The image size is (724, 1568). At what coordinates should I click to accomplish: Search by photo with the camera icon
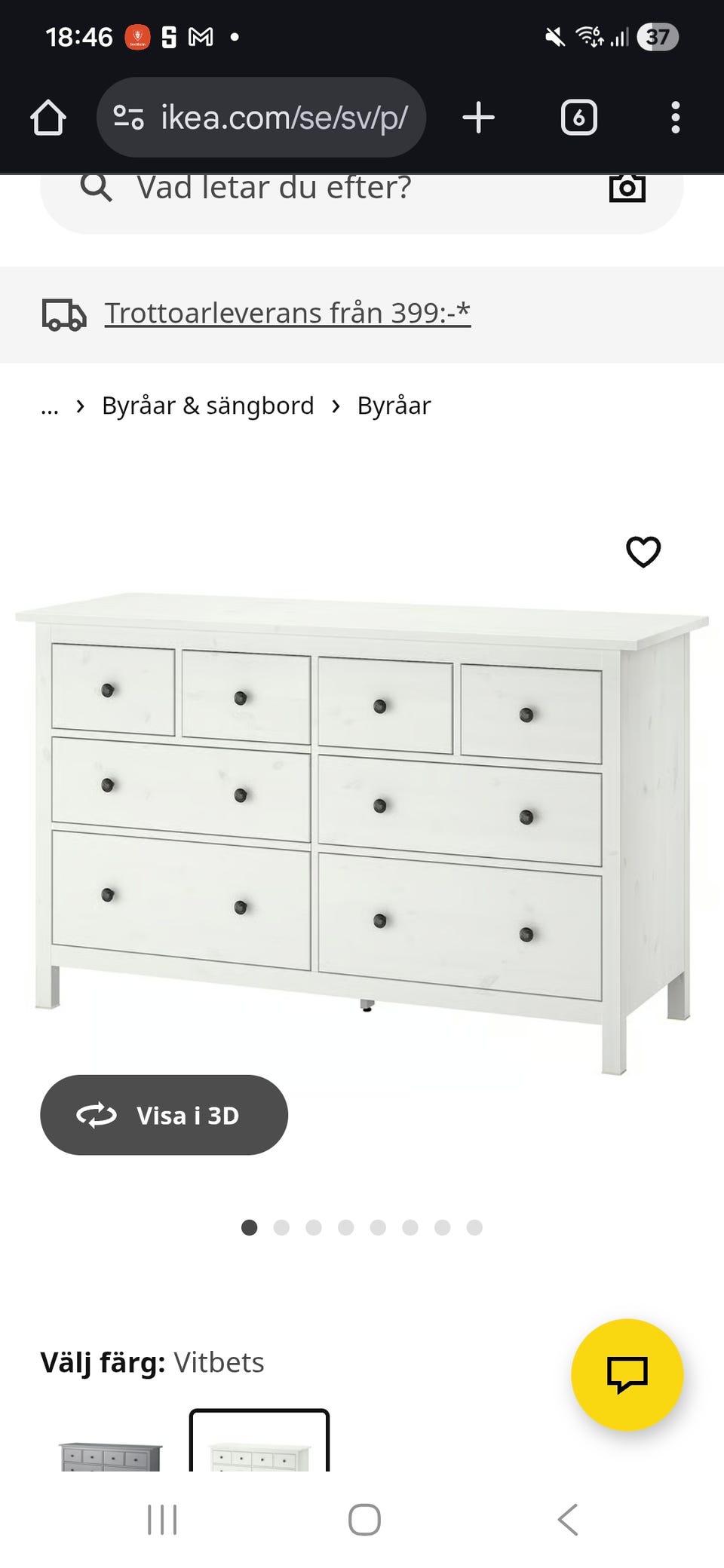(627, 188)
